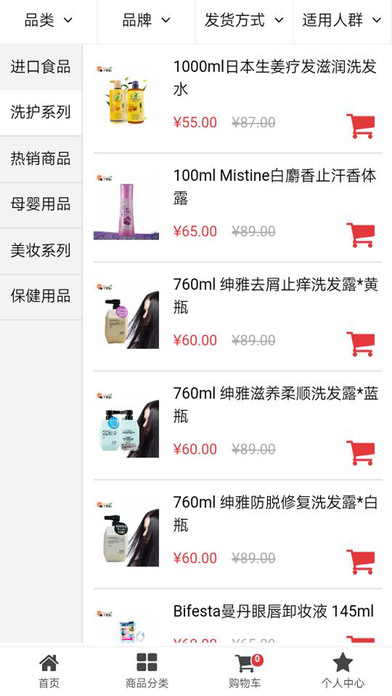View the 1000ml日本生姜疗发滋润洗发水 product image
Screen dimensions: 392x696
click(126, 96)
